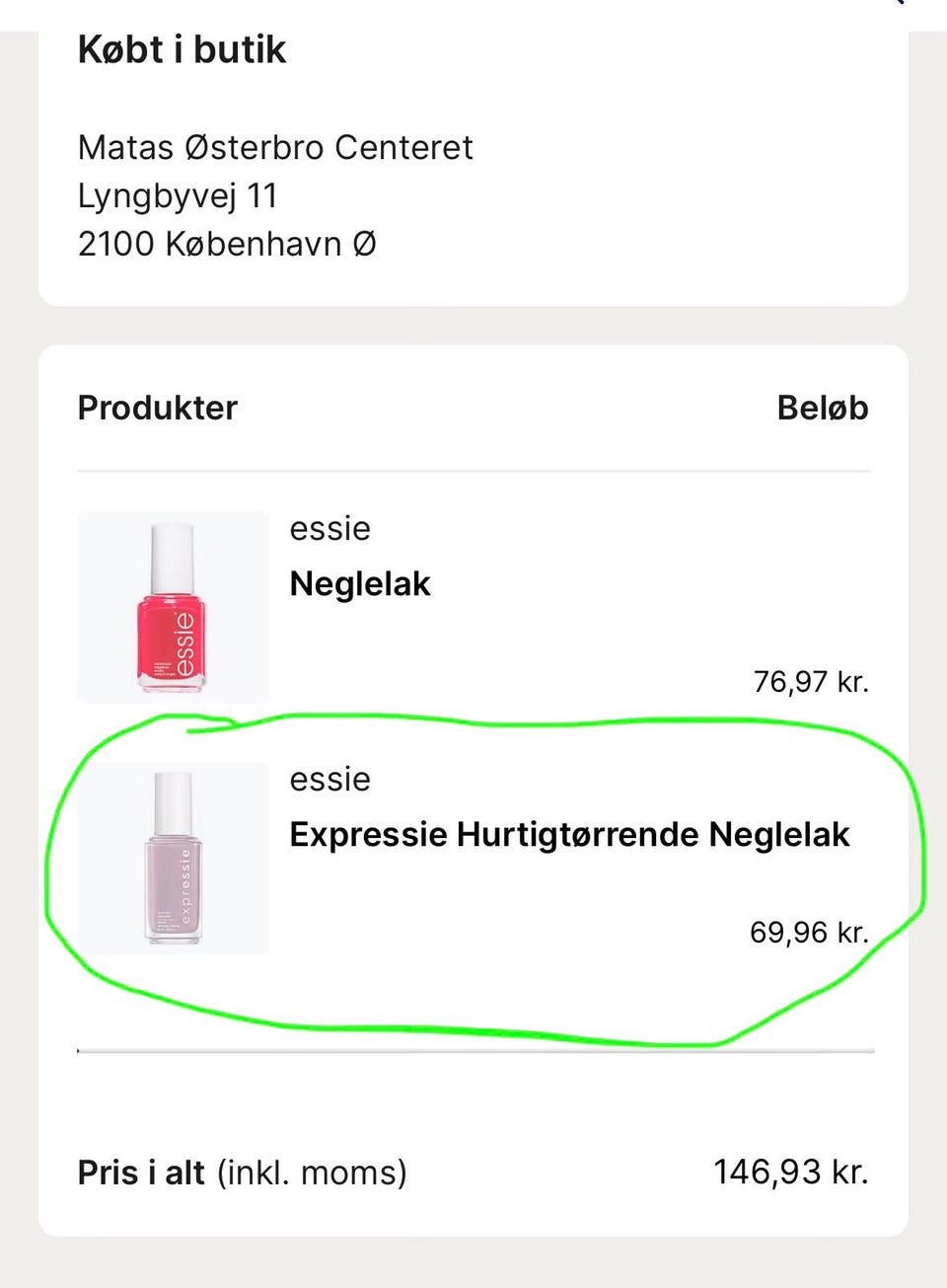Open the essie Neglelak product

[360, 584]
